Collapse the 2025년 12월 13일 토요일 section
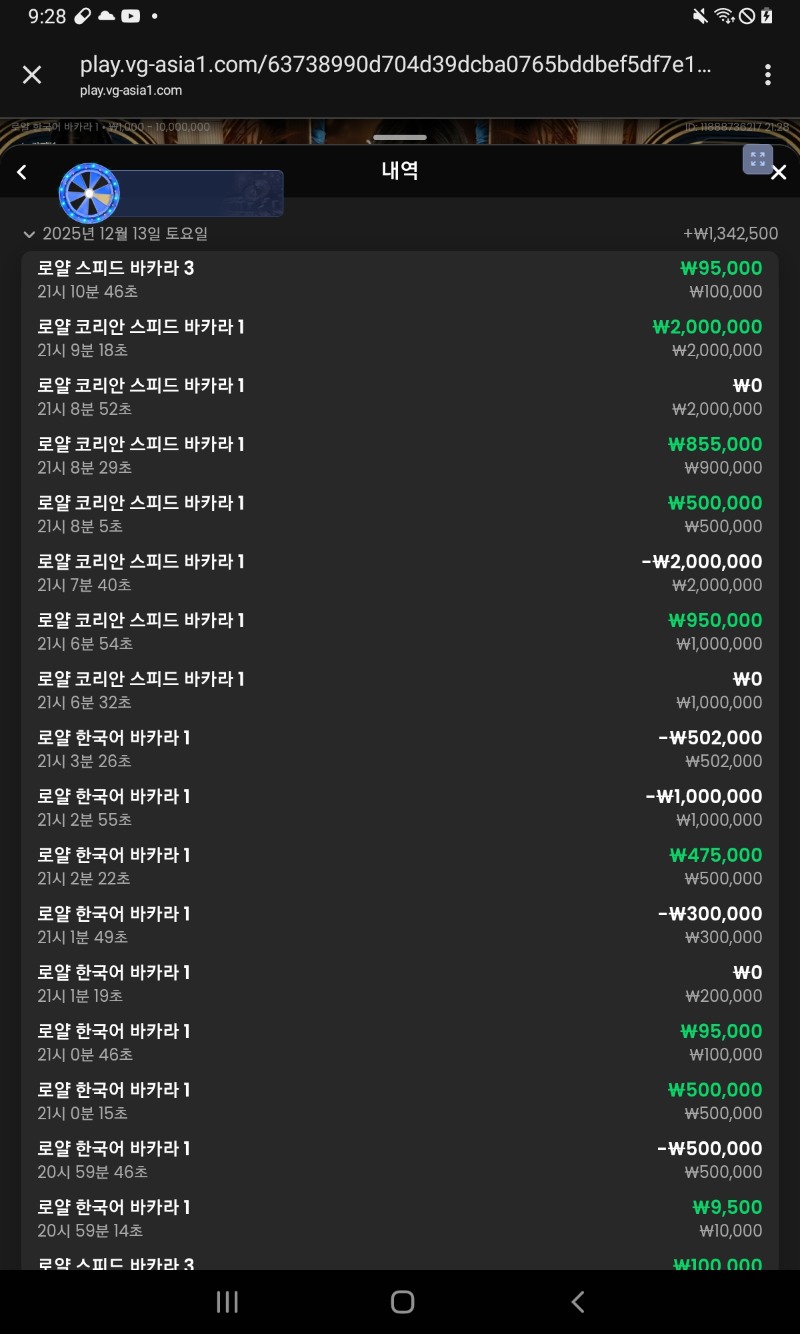 [29, 234]
